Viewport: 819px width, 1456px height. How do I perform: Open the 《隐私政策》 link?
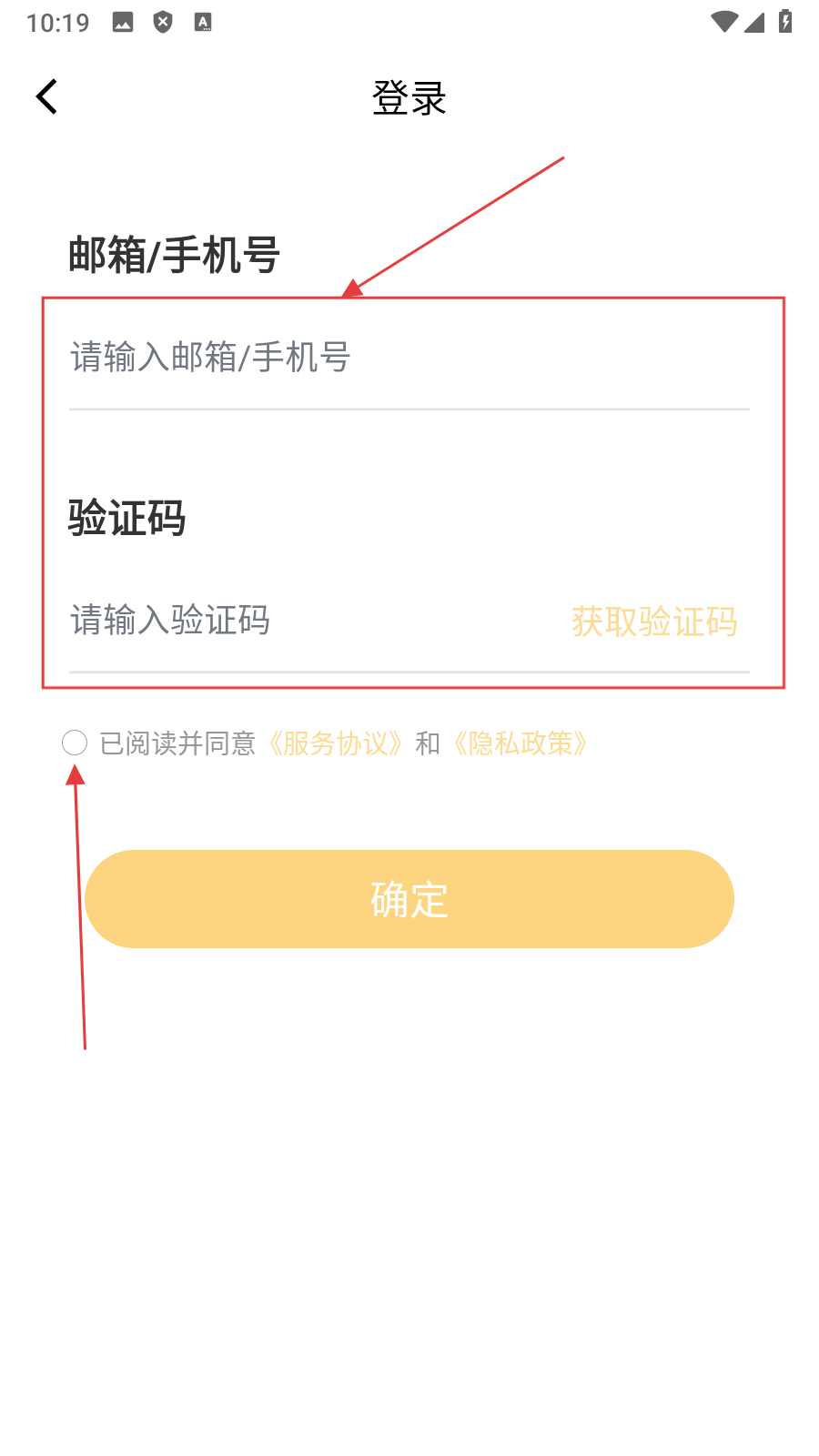point(521,743)
